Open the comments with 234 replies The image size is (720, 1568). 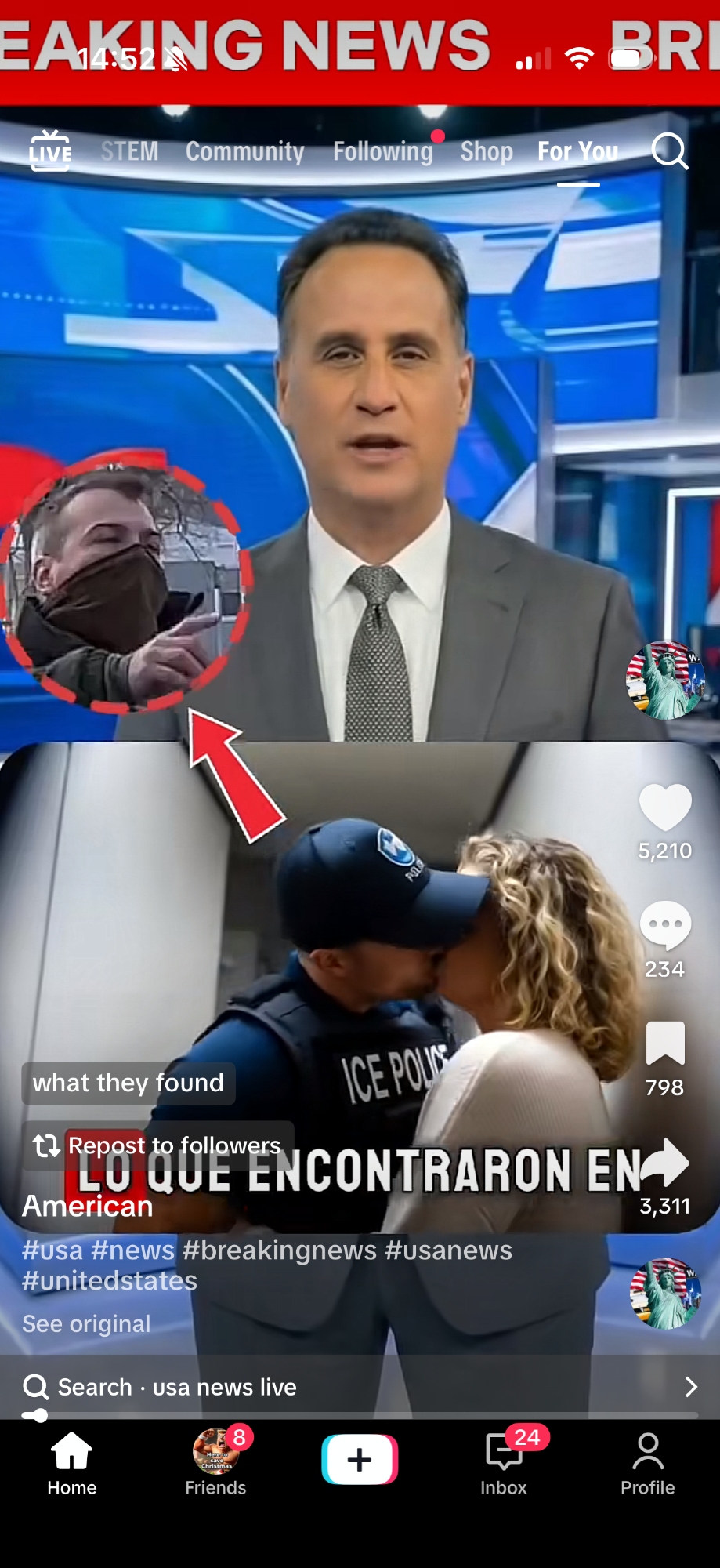[664, 927]
